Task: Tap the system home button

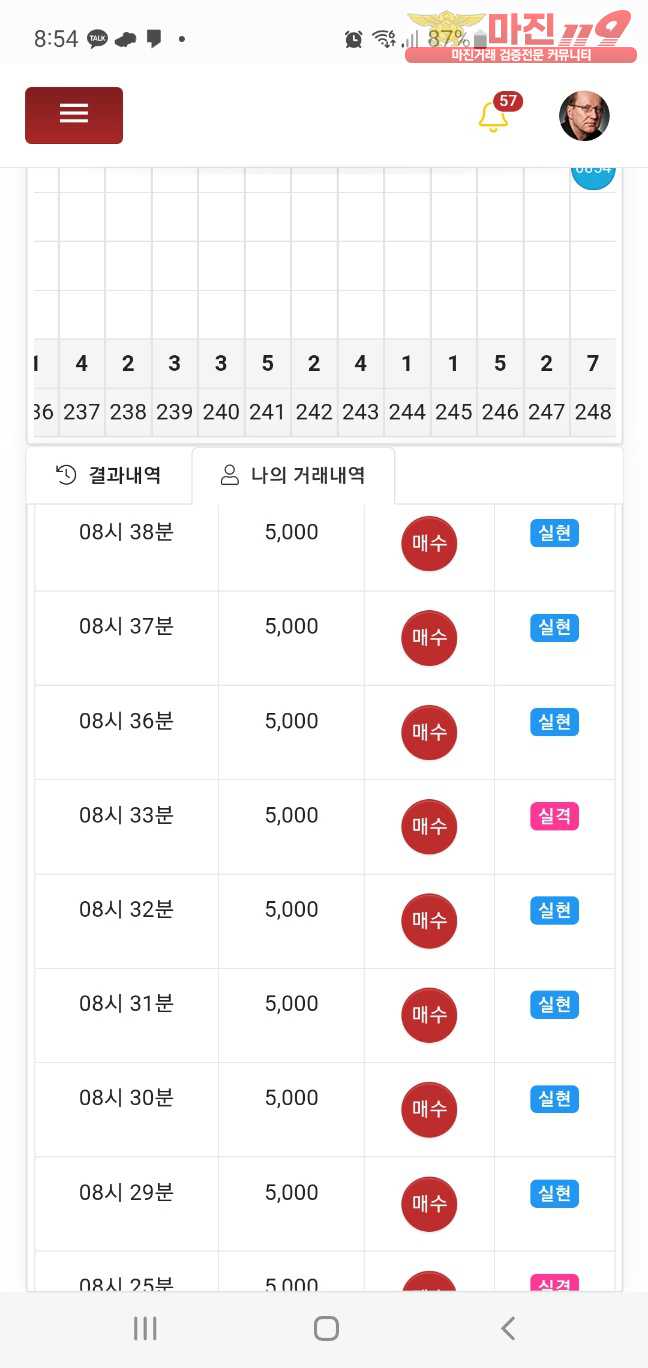Action: click(326, 1328)
